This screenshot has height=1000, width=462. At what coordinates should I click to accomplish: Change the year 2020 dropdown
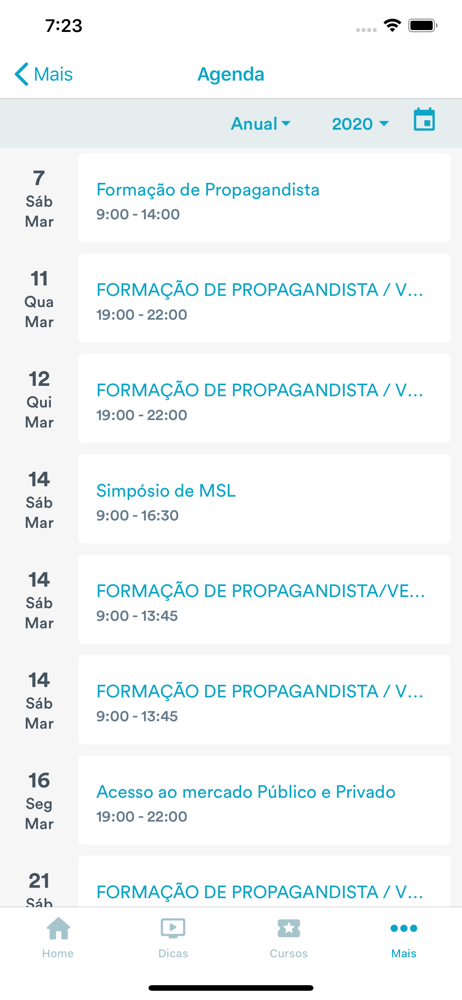point(360,124)
